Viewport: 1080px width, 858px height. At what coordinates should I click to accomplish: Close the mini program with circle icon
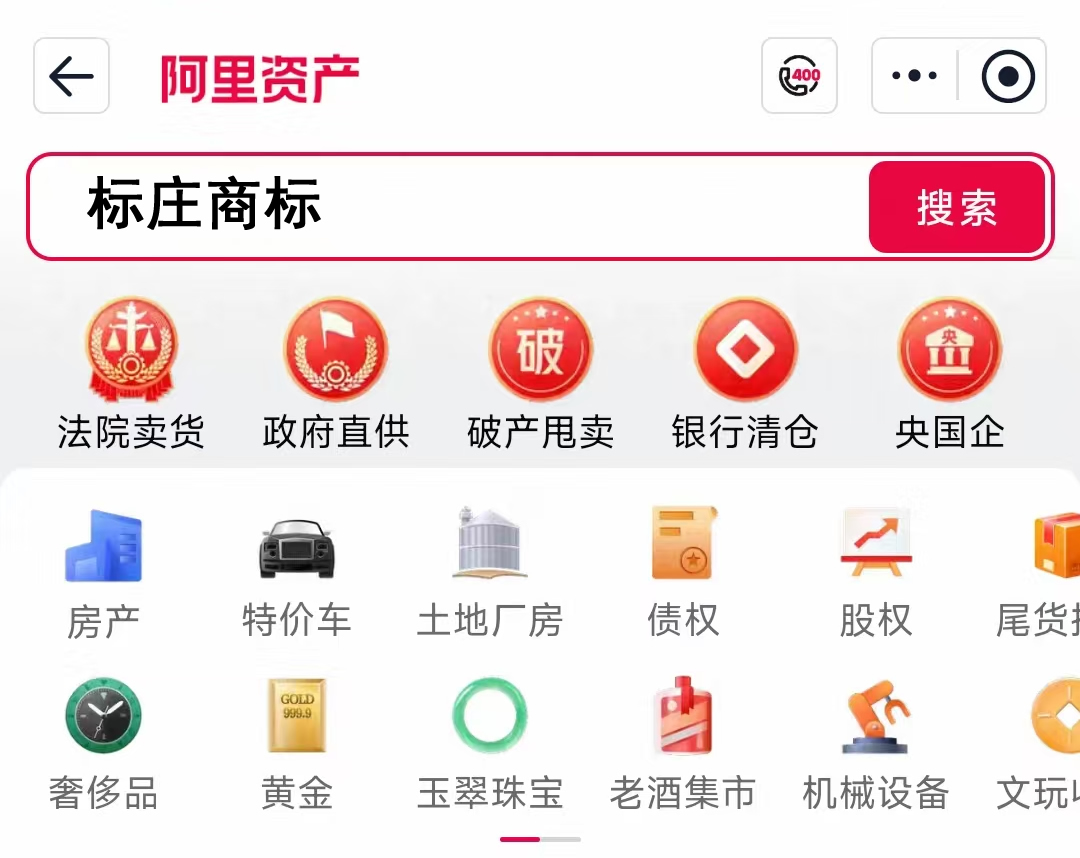pyautogui.click(x=1007, y=76)
